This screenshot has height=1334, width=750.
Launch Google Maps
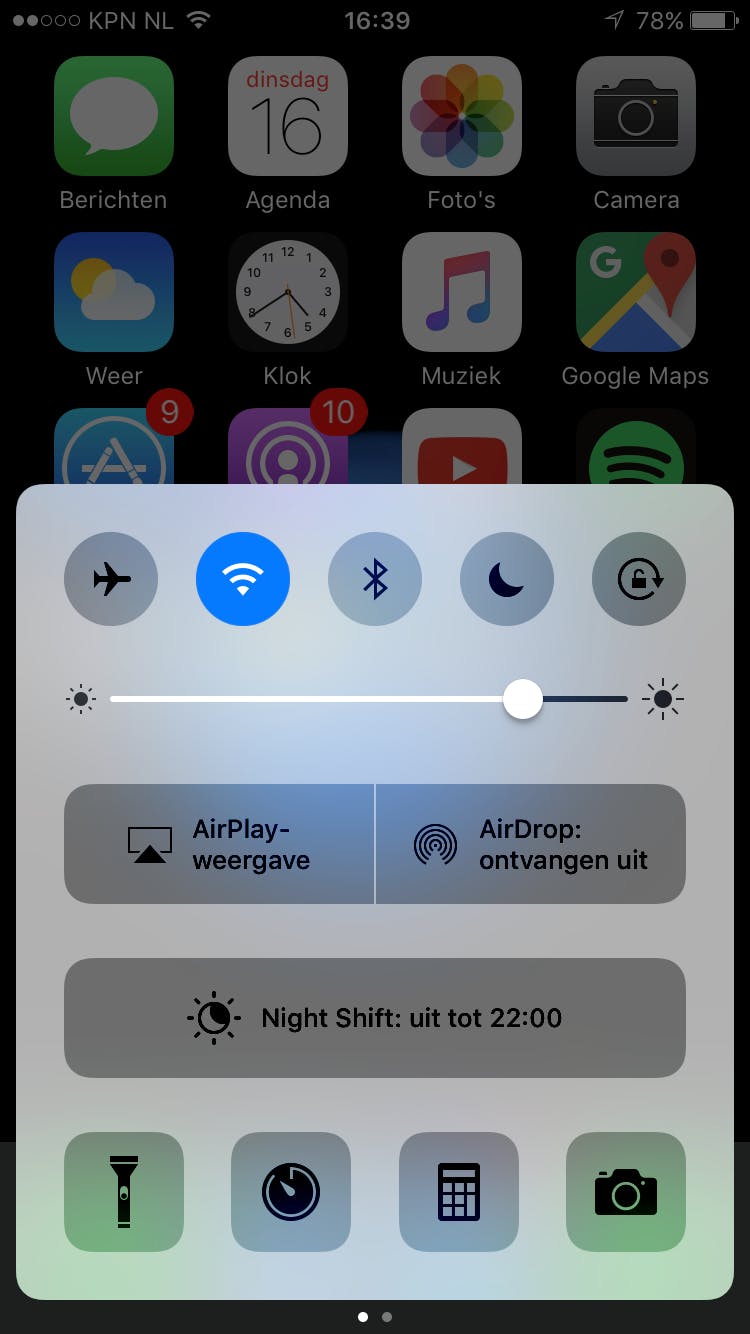(636, 292)
